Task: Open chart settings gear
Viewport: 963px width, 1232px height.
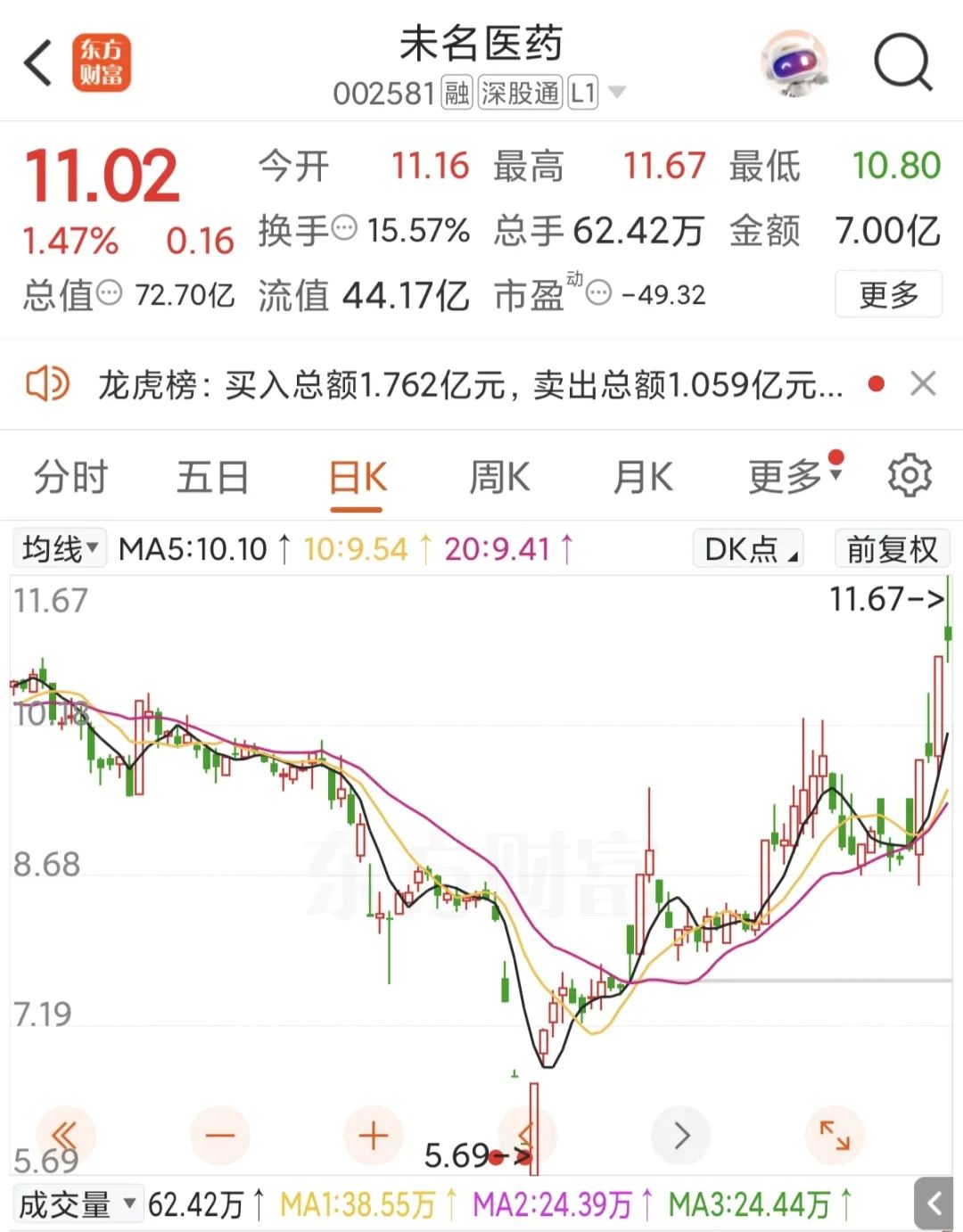Action: [x=909, y=475]
